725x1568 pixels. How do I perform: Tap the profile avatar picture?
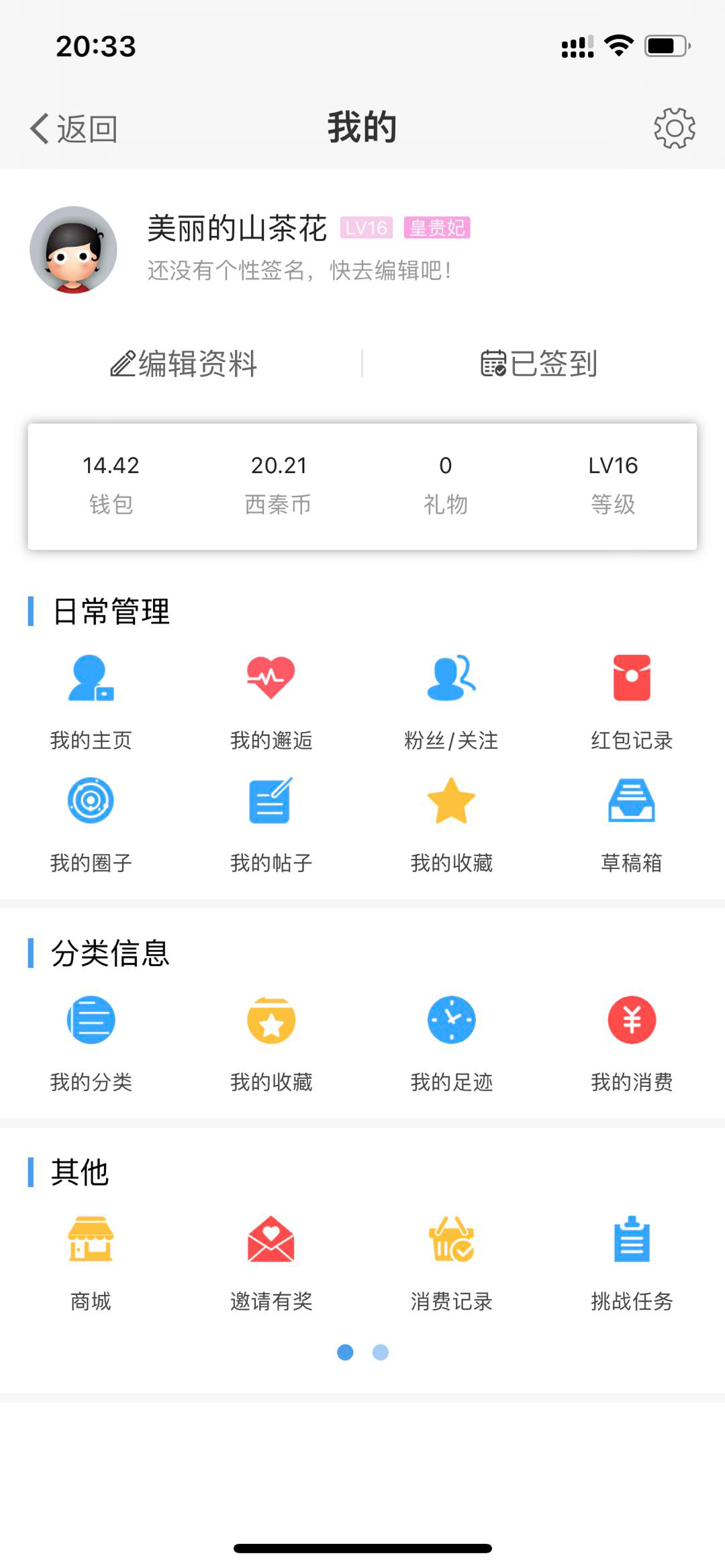click(x=74, y=250)
